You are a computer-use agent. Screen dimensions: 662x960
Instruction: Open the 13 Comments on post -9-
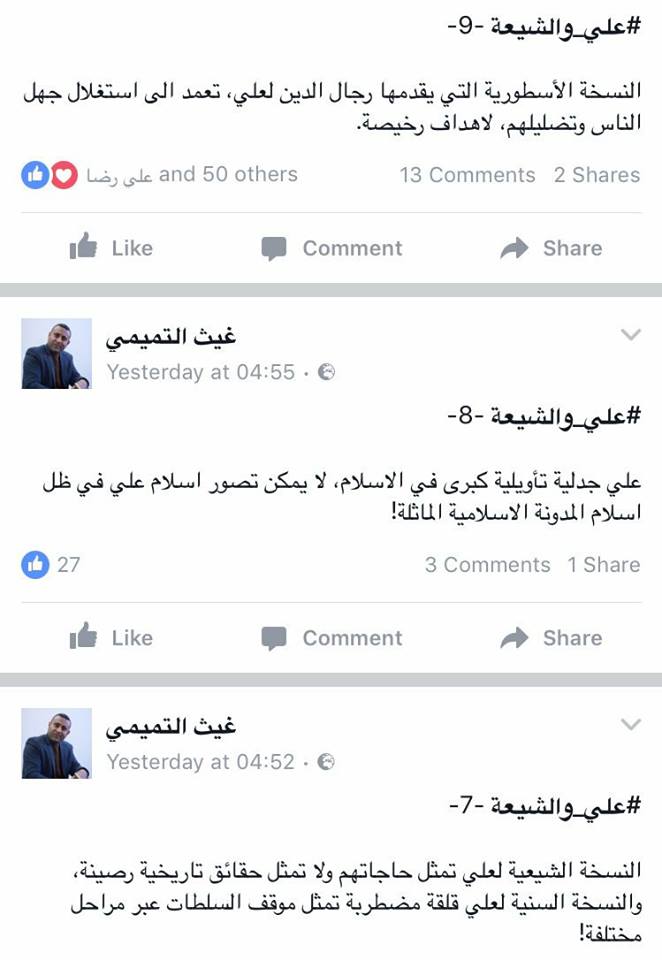[x=467, y=175]
